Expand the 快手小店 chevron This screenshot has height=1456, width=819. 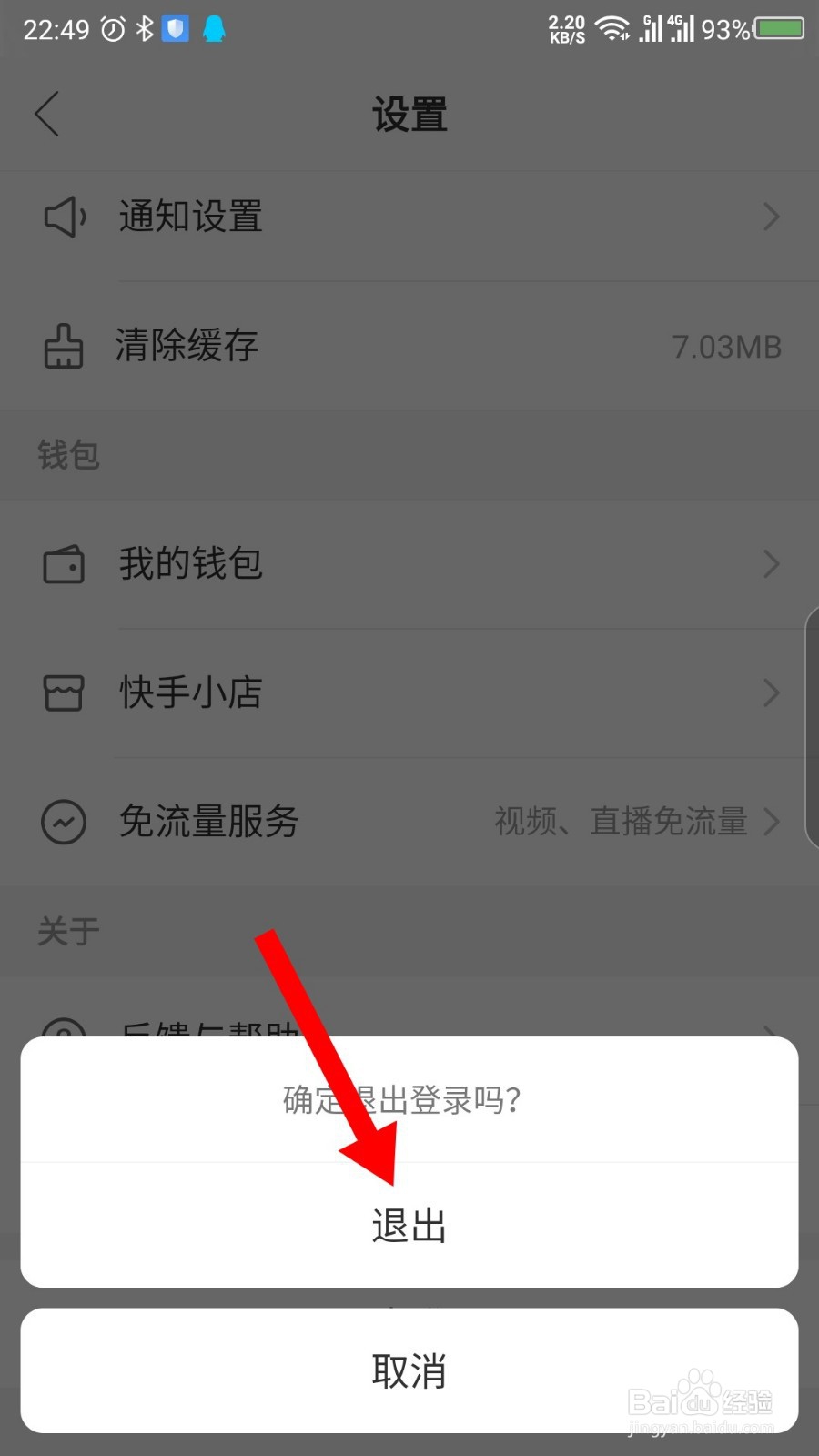tap(772, 693)
